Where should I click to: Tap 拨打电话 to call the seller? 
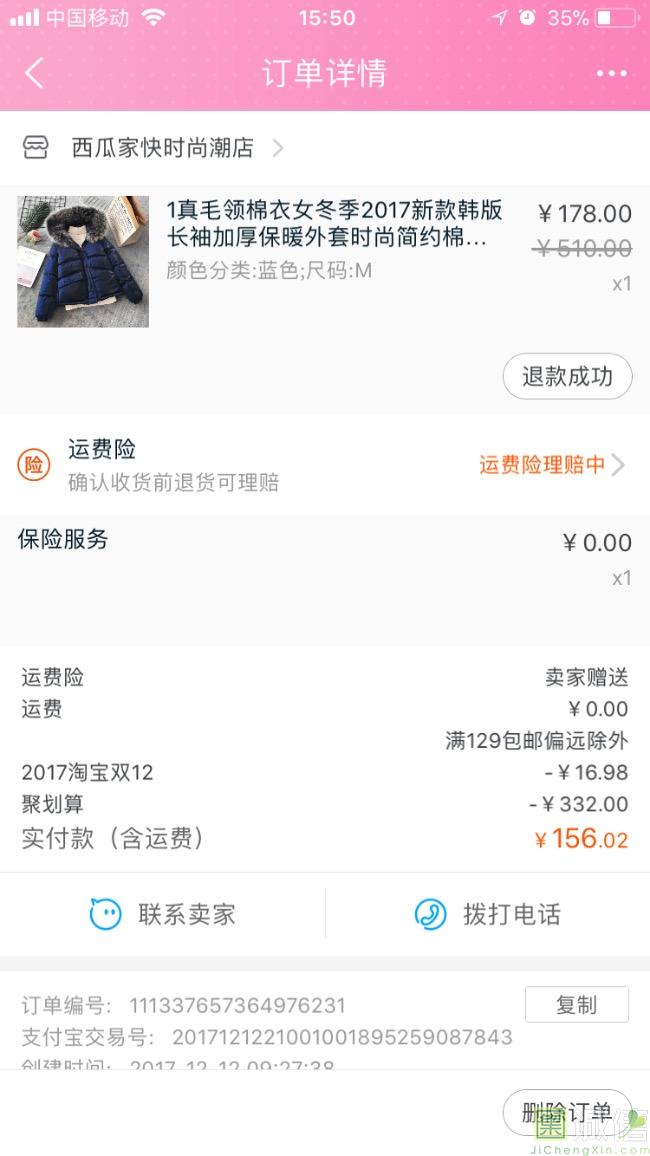point(488,914)
